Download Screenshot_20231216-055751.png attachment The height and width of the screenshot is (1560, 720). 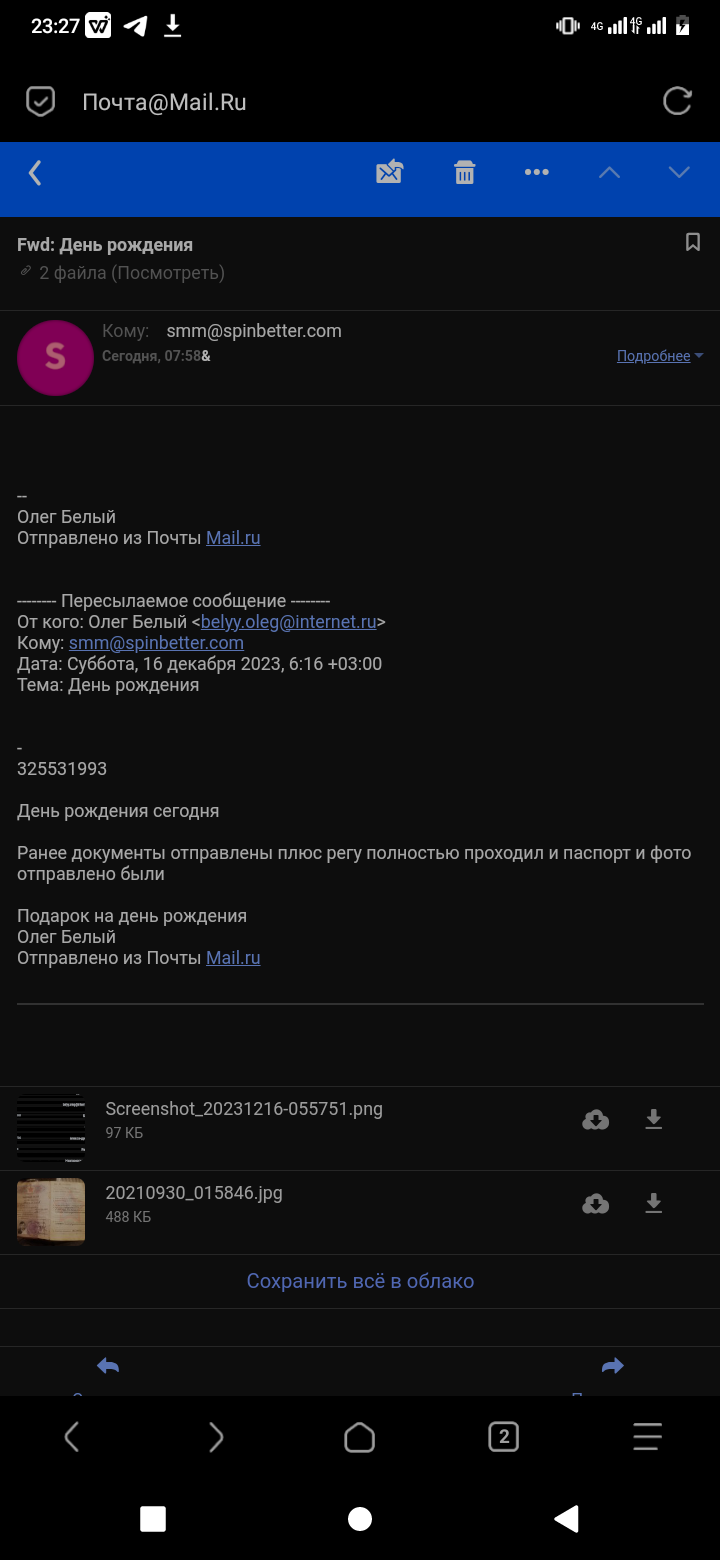(653, 1120)
